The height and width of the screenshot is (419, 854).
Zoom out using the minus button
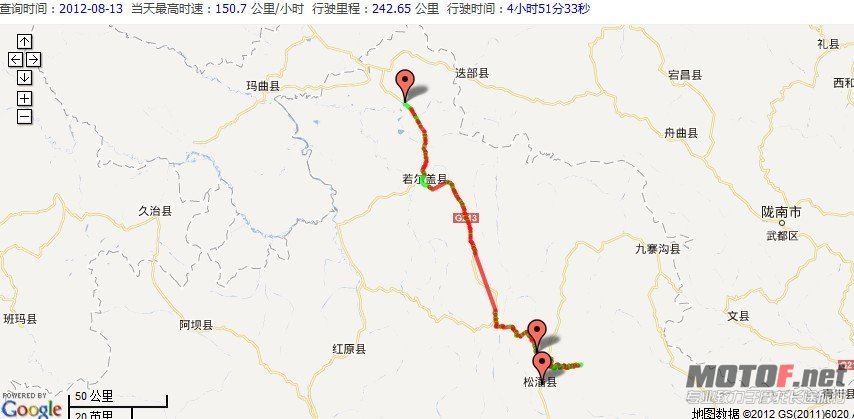coord(25,117)
